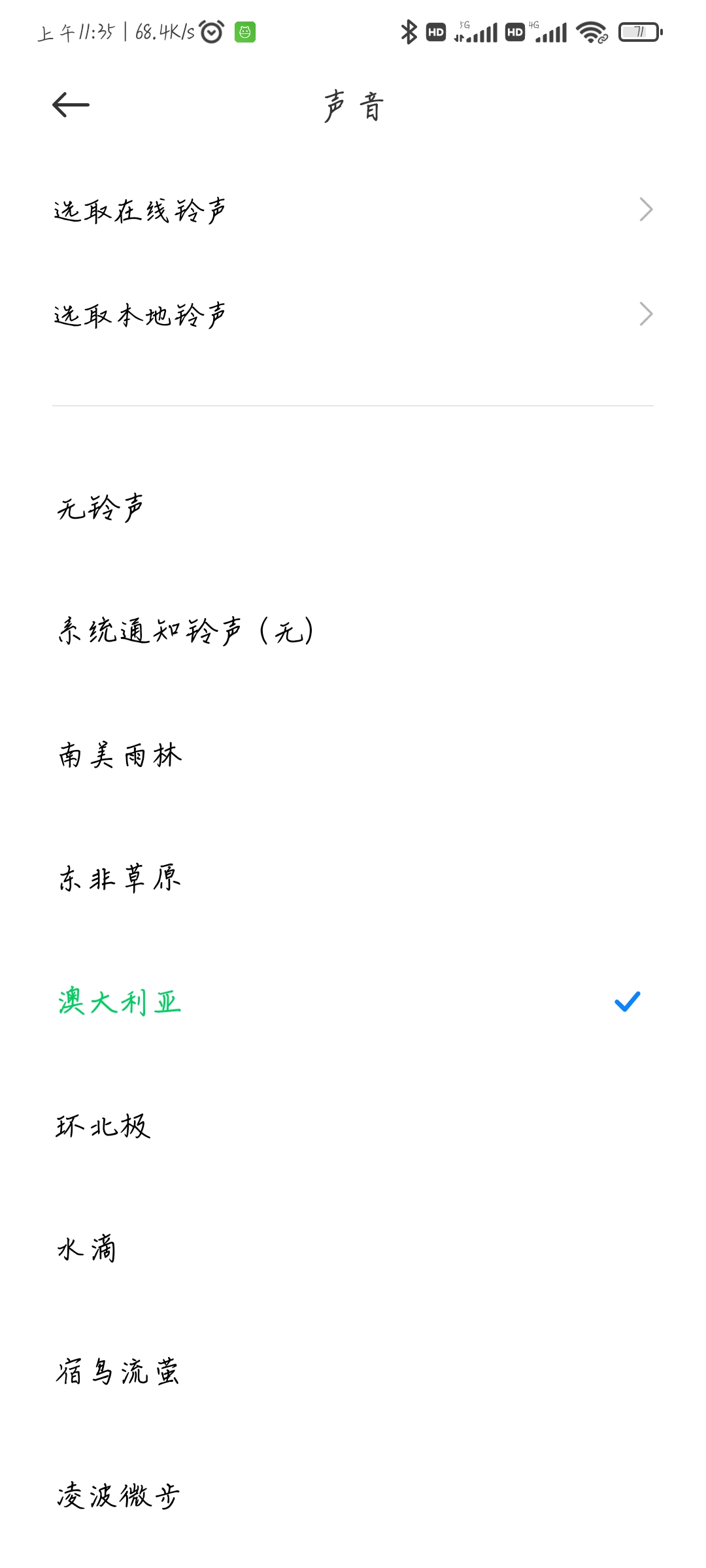Open 选取本地铃声

pyautogui.click(x=353, y=314)
